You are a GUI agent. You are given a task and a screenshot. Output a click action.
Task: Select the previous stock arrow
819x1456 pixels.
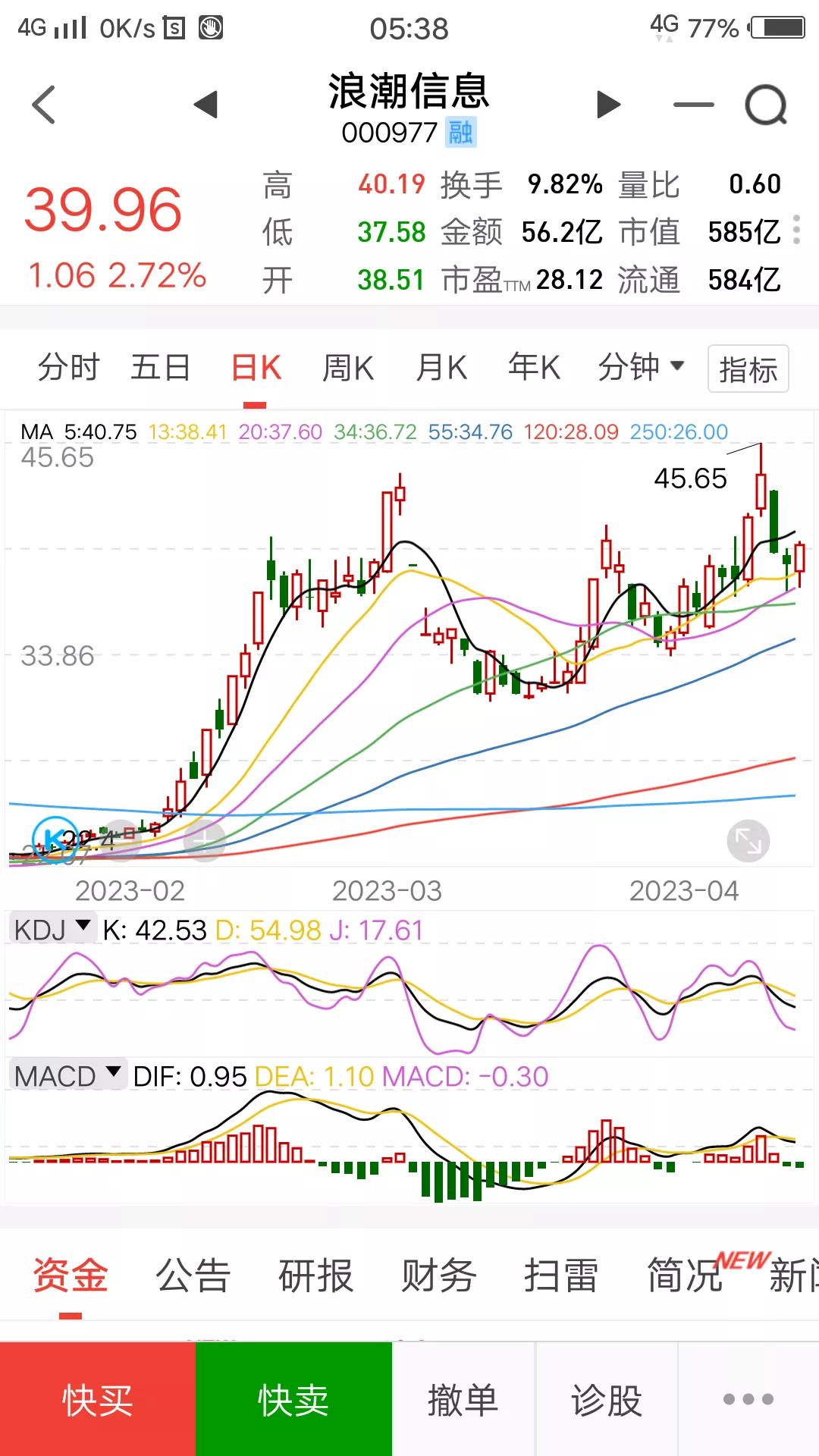206,104
